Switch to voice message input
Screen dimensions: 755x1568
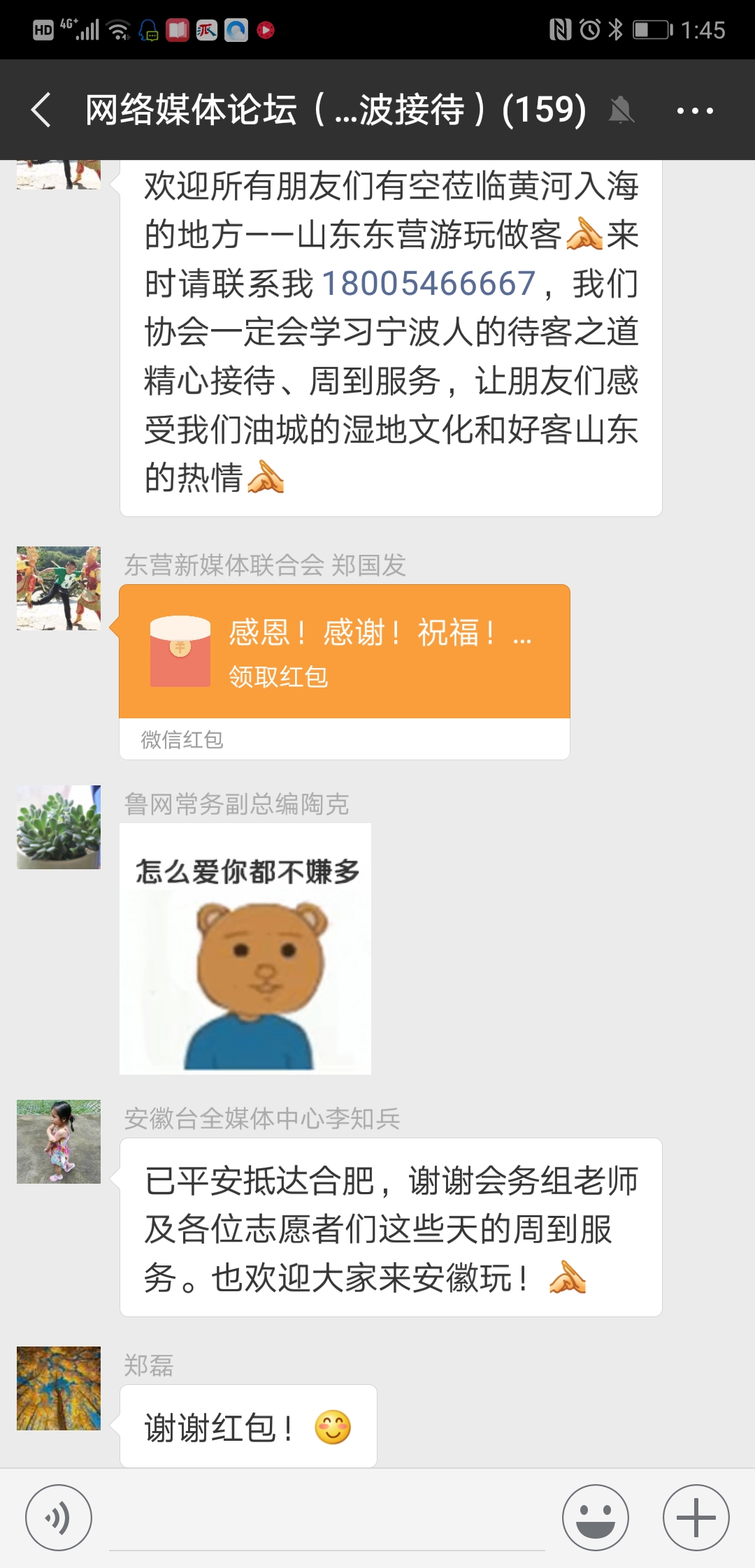tap(59, 1518)
